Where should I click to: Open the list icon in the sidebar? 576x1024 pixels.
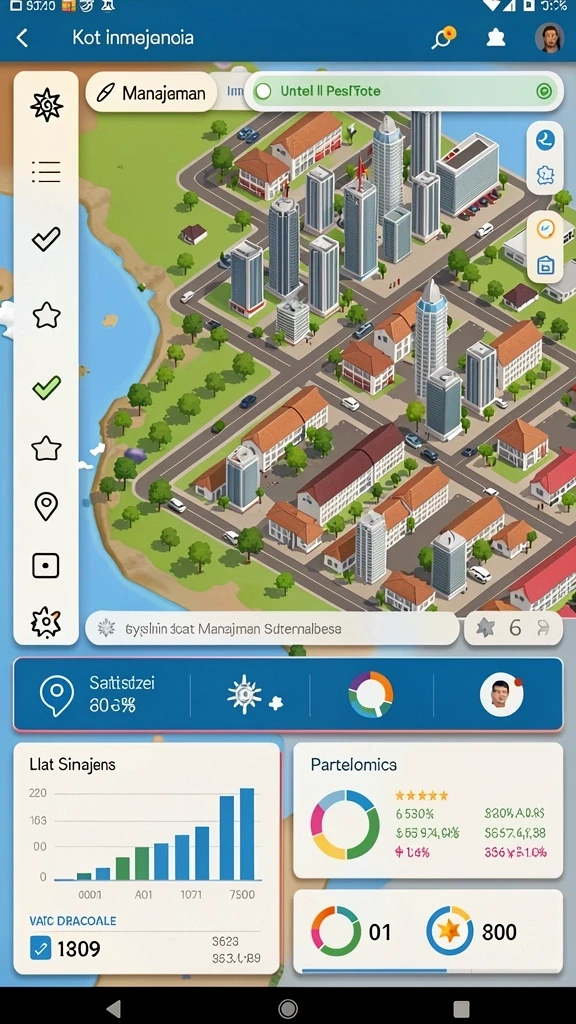tap(46, 172)
